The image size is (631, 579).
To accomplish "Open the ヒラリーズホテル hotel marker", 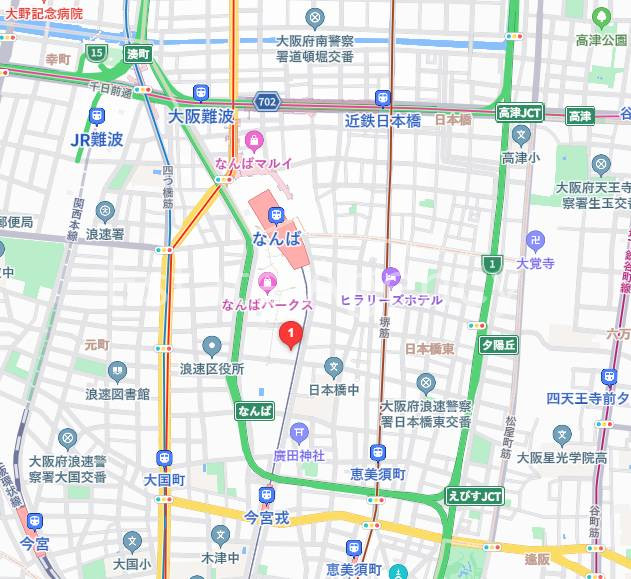I will 390,278.
